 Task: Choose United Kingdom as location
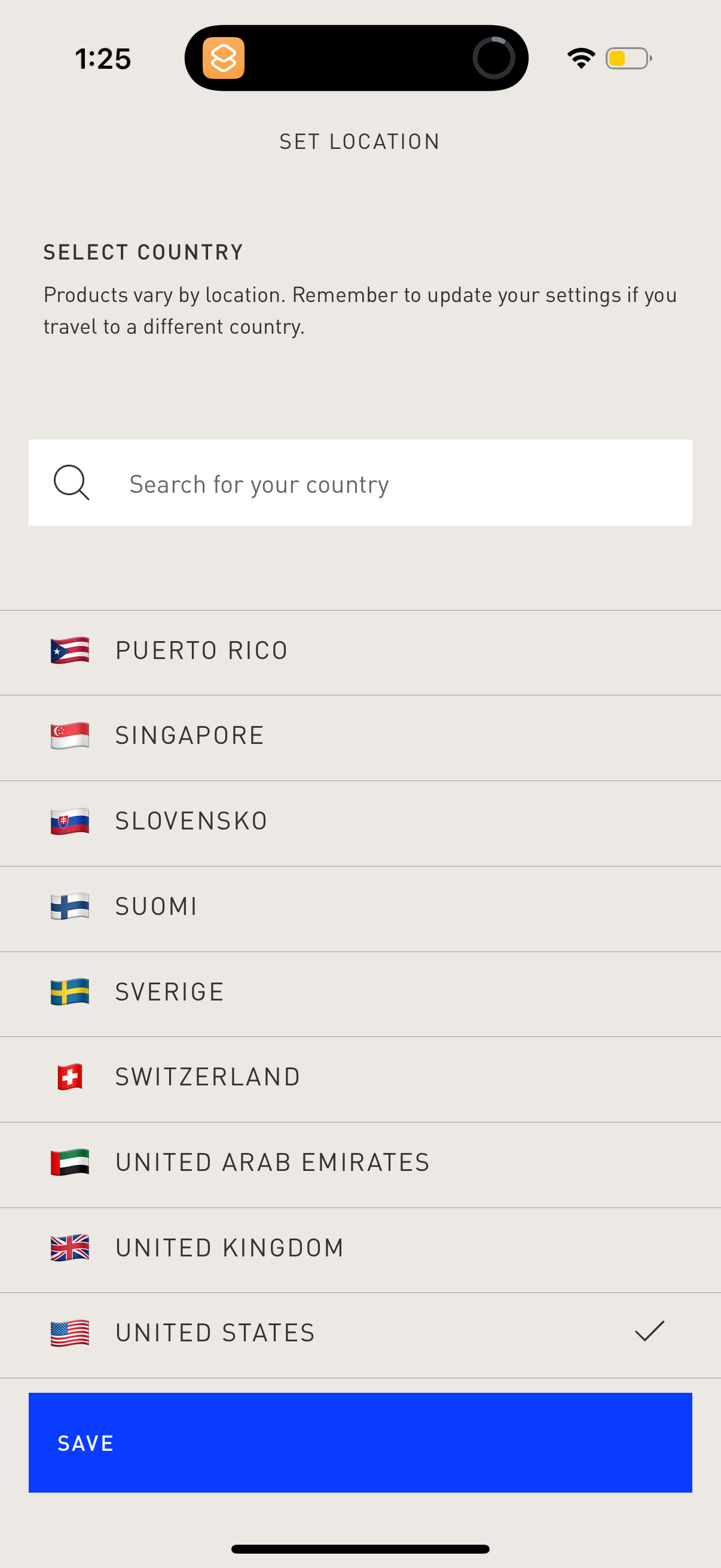point(360,1249)
